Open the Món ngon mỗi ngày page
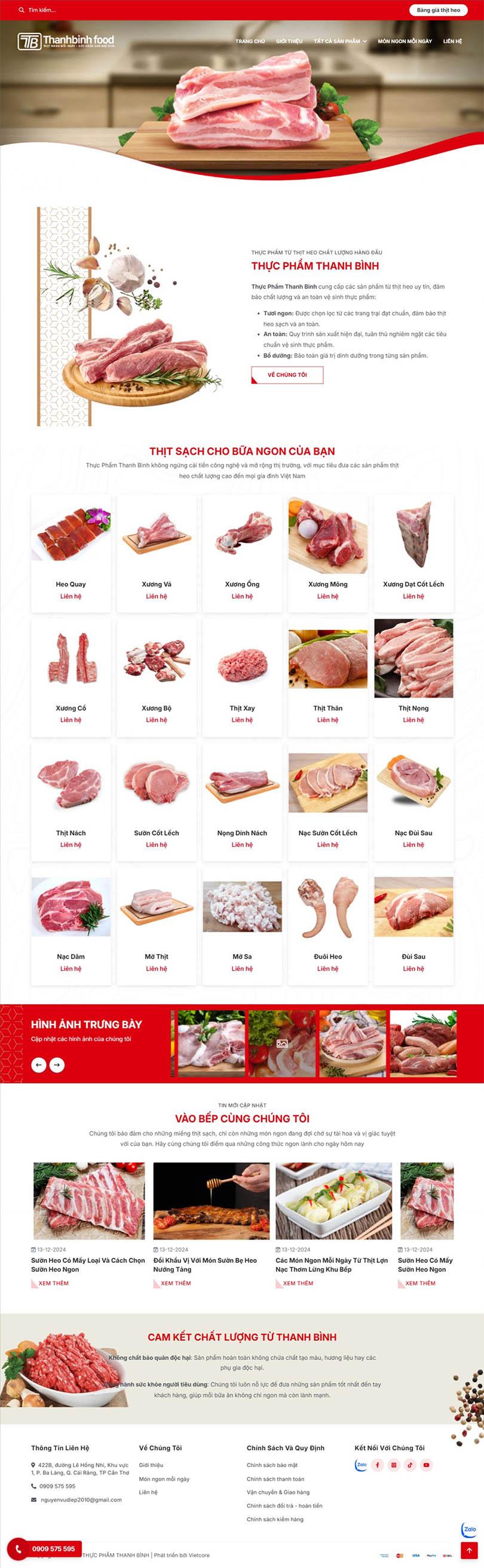The image size is (484, 1568). [x=405, y=41]
